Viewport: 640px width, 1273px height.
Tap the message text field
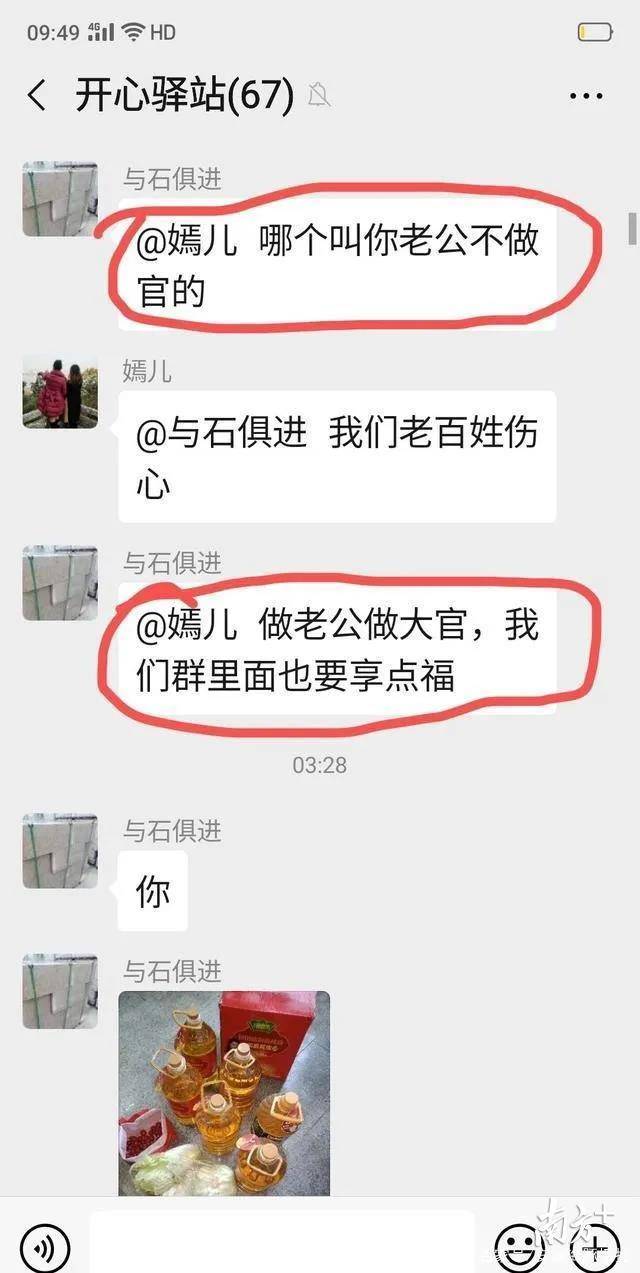click(x=282, y=1242)
